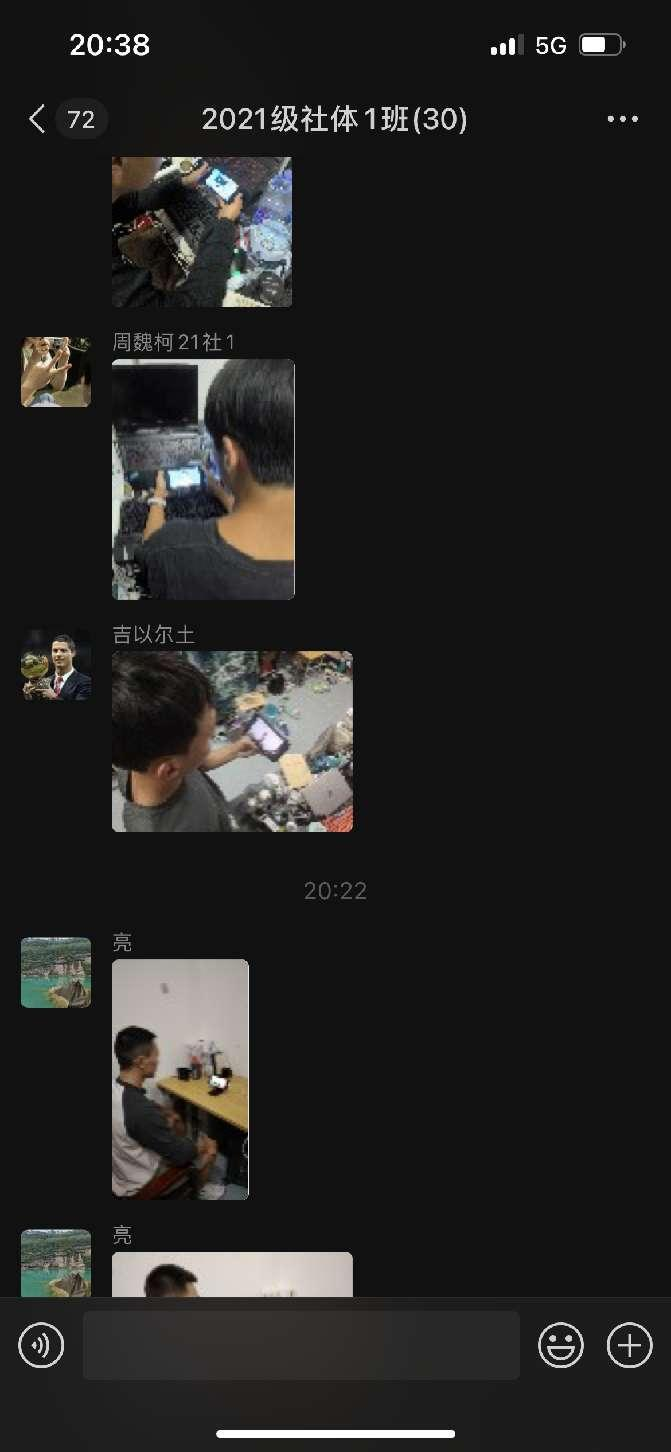Go back to the chat list
671x1452 pixels.
38,120
